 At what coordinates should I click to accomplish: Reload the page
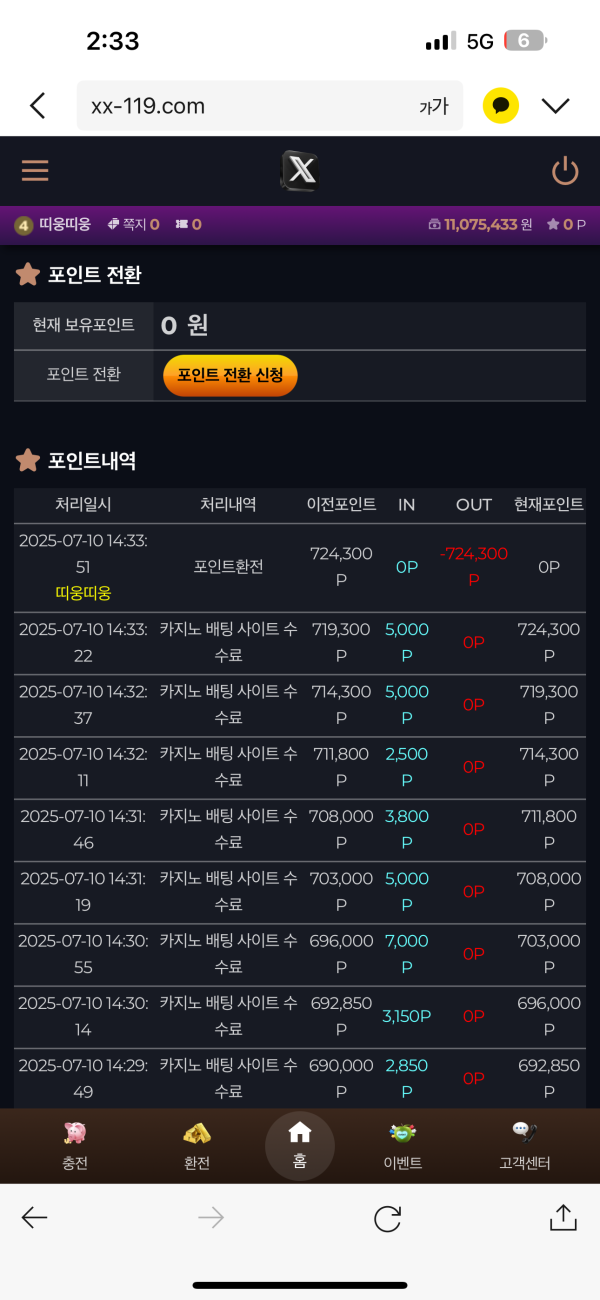pos(387,1218)
